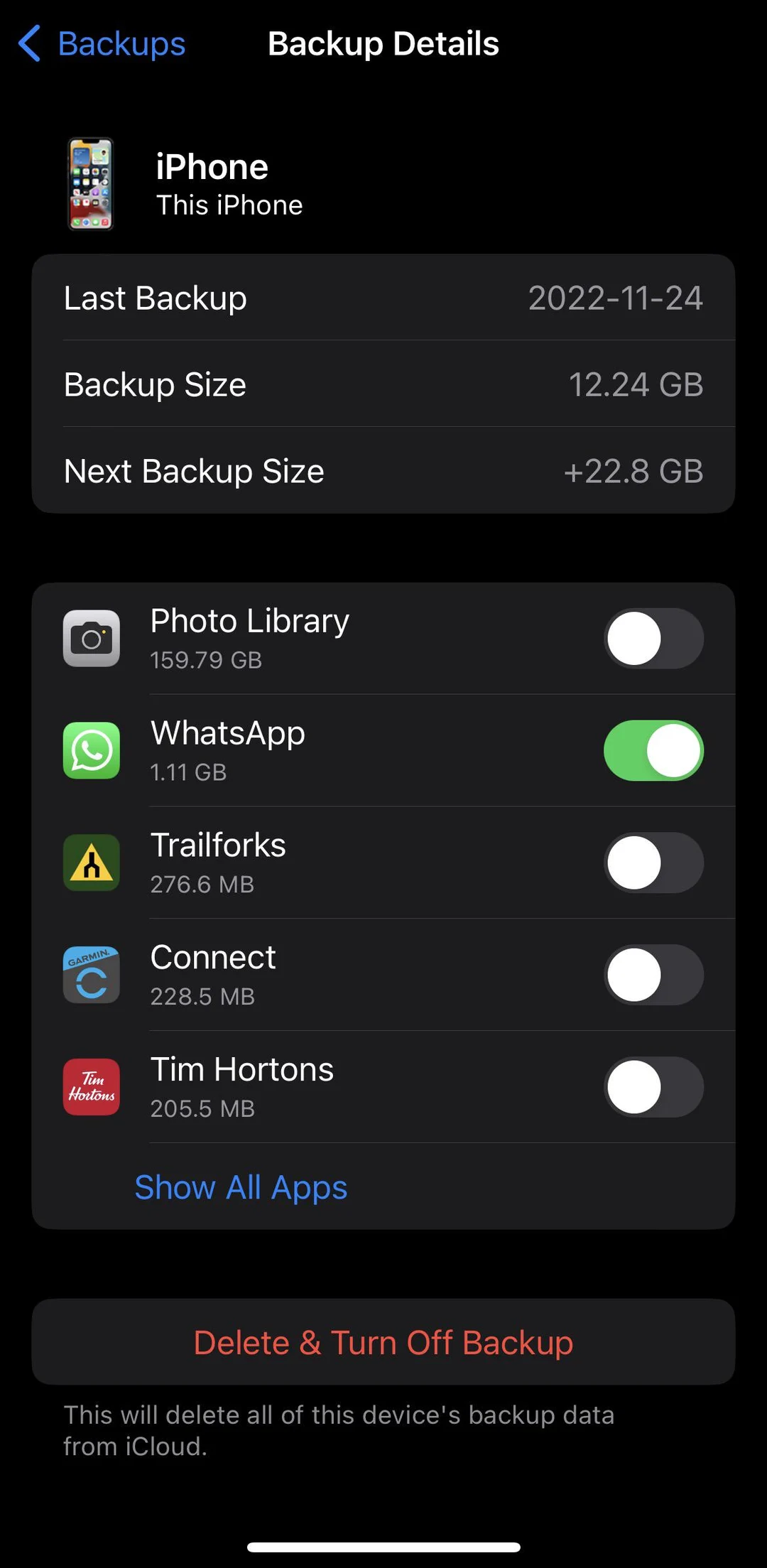Screen dimensions: 767x1568
Task: Select the WhatsApp app icon
Action: (91, 751)
